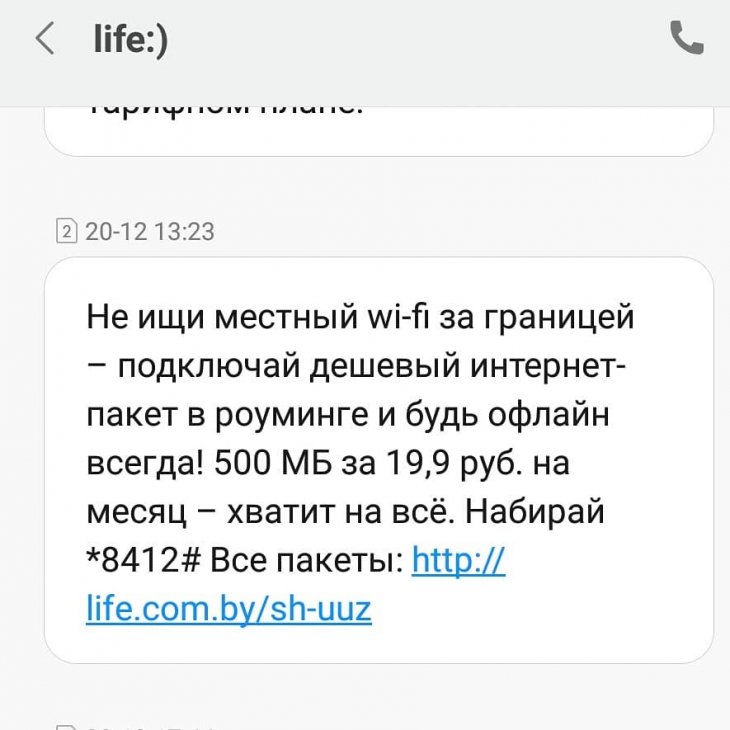Go back from the life:) conversation
The image size is (730, 730).
(44, 39)
